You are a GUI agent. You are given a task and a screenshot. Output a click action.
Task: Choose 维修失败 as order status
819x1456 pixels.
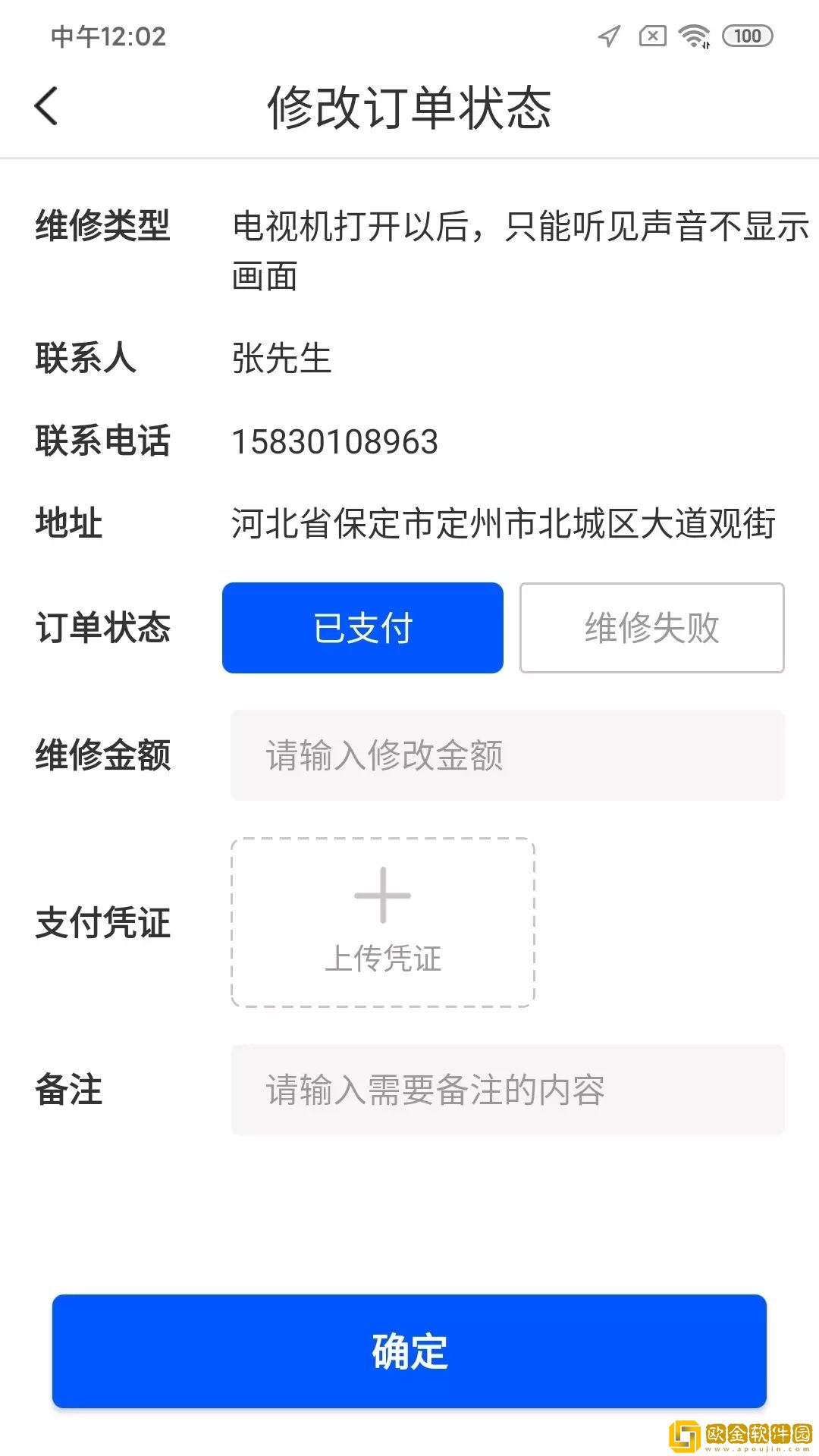coord(651,628)
